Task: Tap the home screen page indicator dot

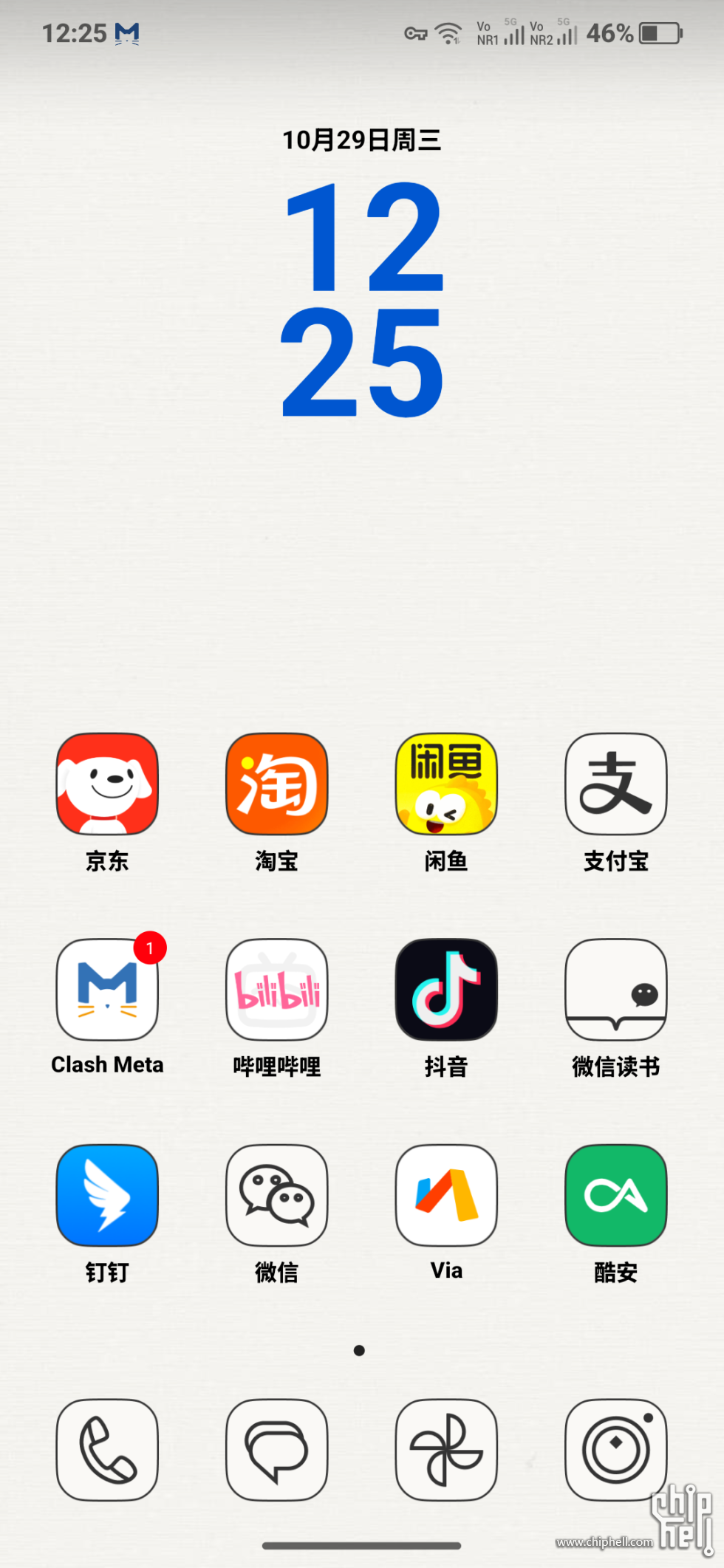Action: 359,1350
